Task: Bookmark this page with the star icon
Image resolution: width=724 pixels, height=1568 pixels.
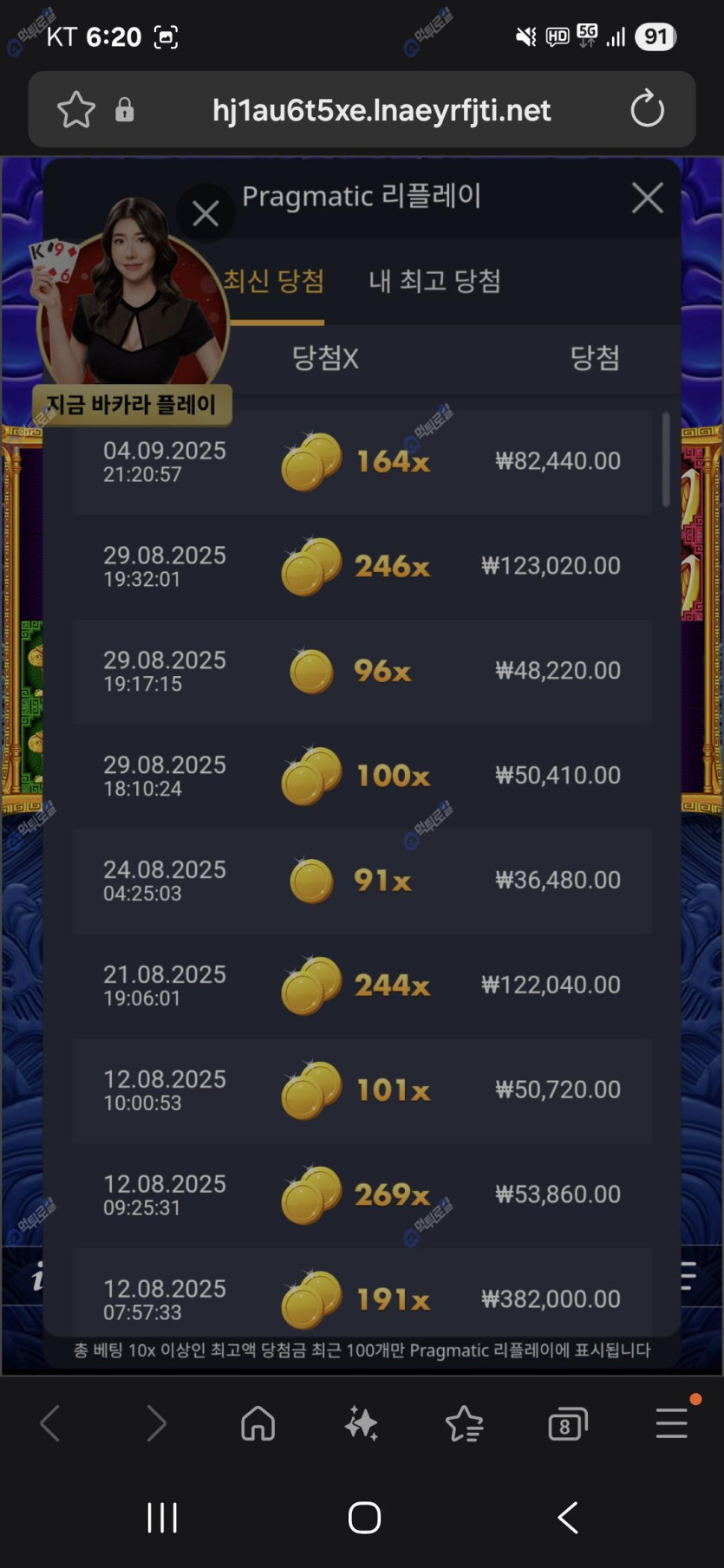Action: pos(75,110)
